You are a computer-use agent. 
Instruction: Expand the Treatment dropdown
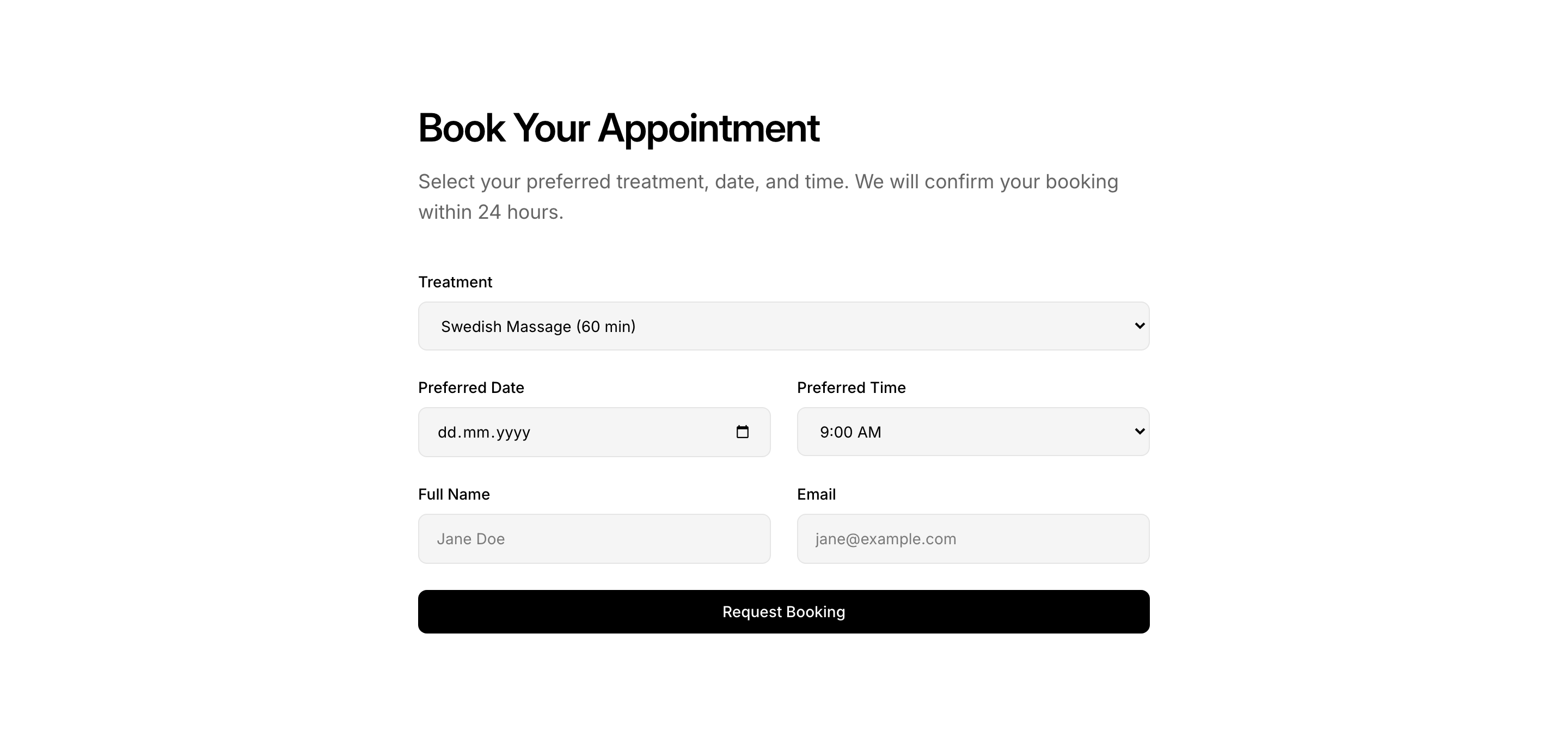pos(783,326)
